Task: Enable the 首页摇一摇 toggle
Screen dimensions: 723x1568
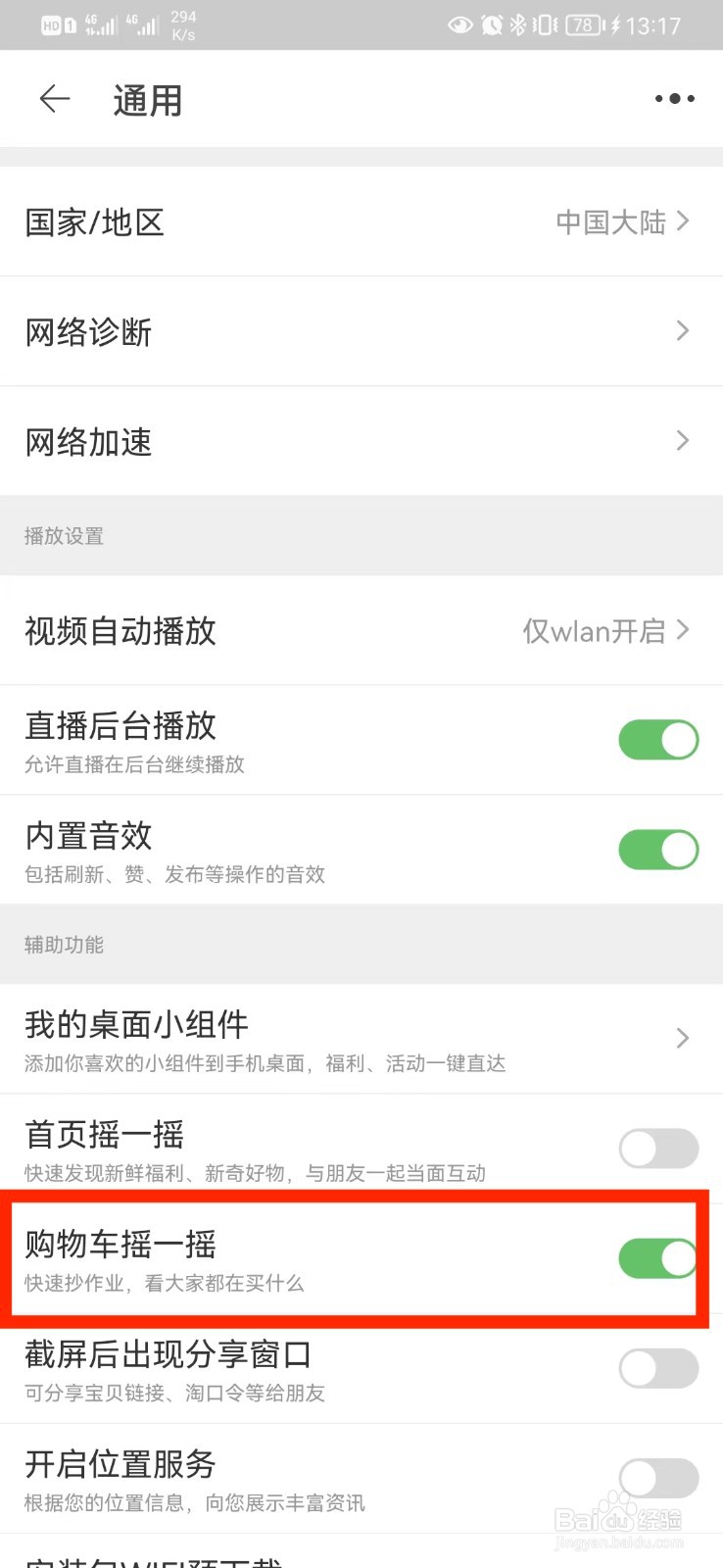Action: point(657,1149)
